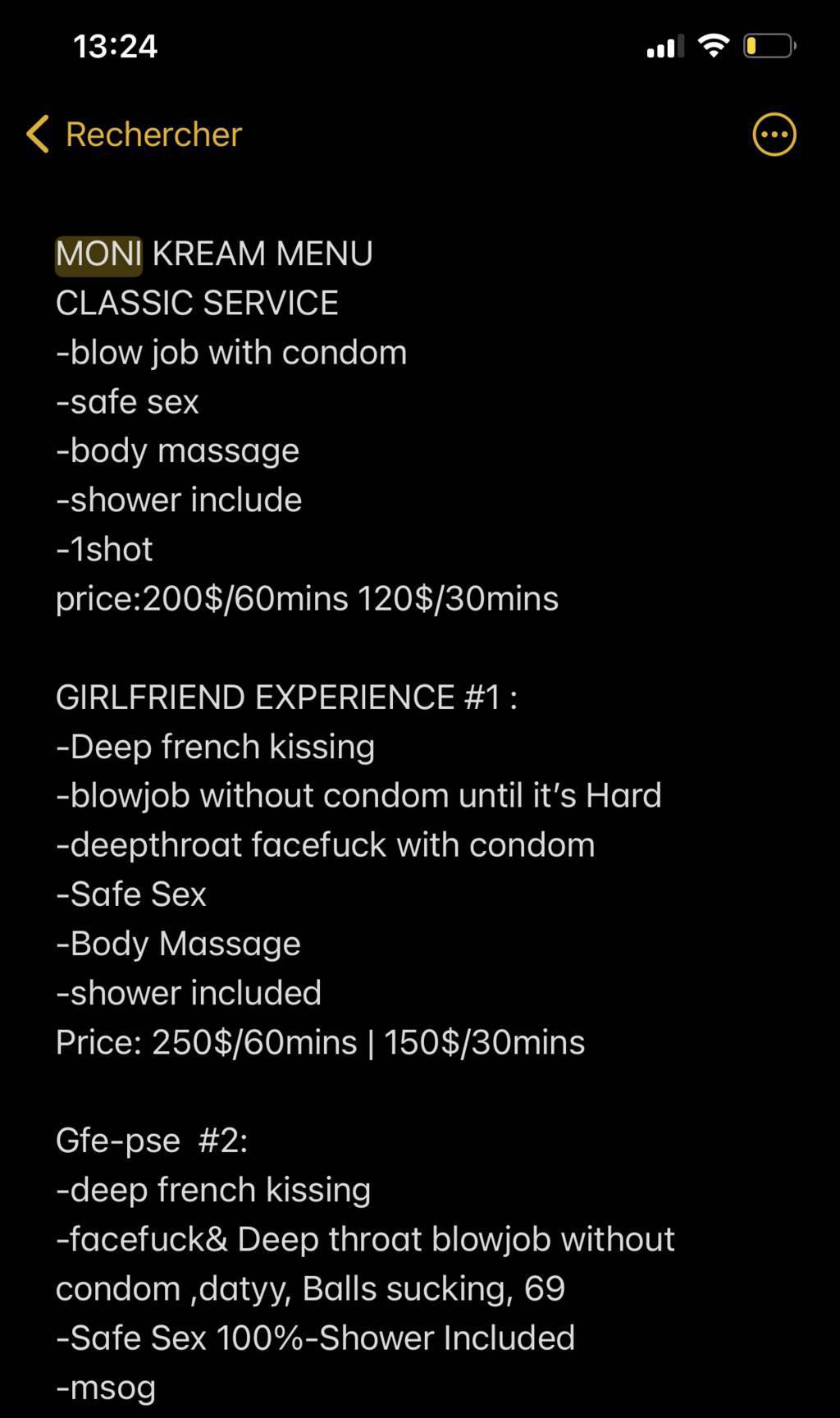Go back to Rechercher

(x=134, y=135)
